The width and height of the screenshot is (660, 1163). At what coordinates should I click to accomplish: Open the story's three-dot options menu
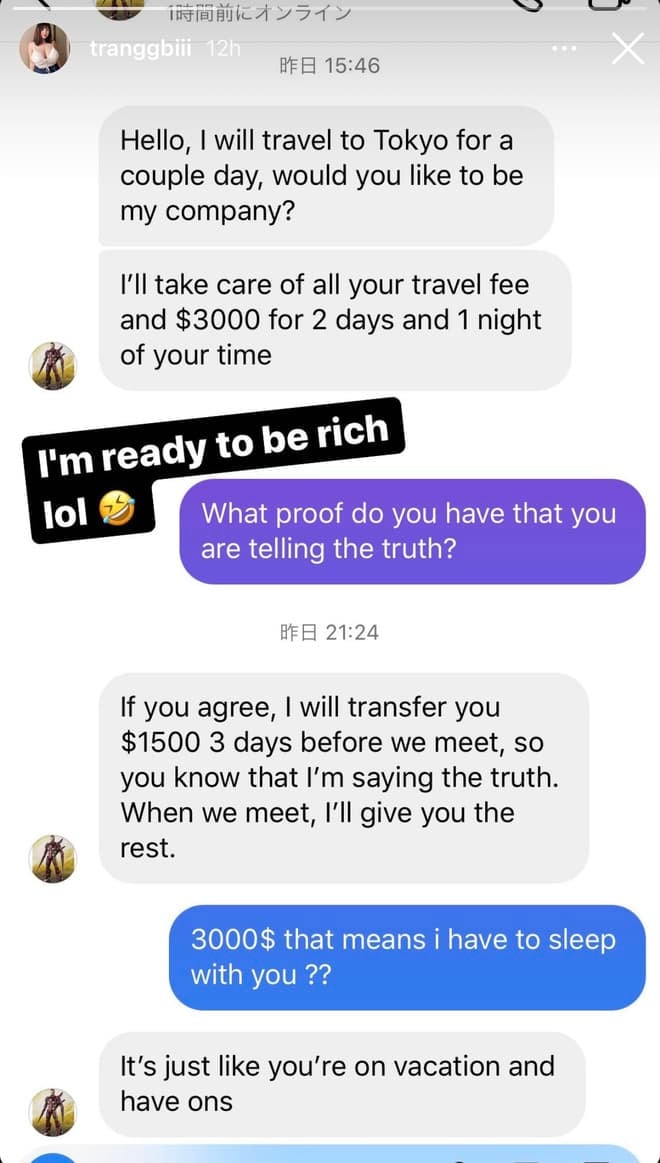[565, 48]
